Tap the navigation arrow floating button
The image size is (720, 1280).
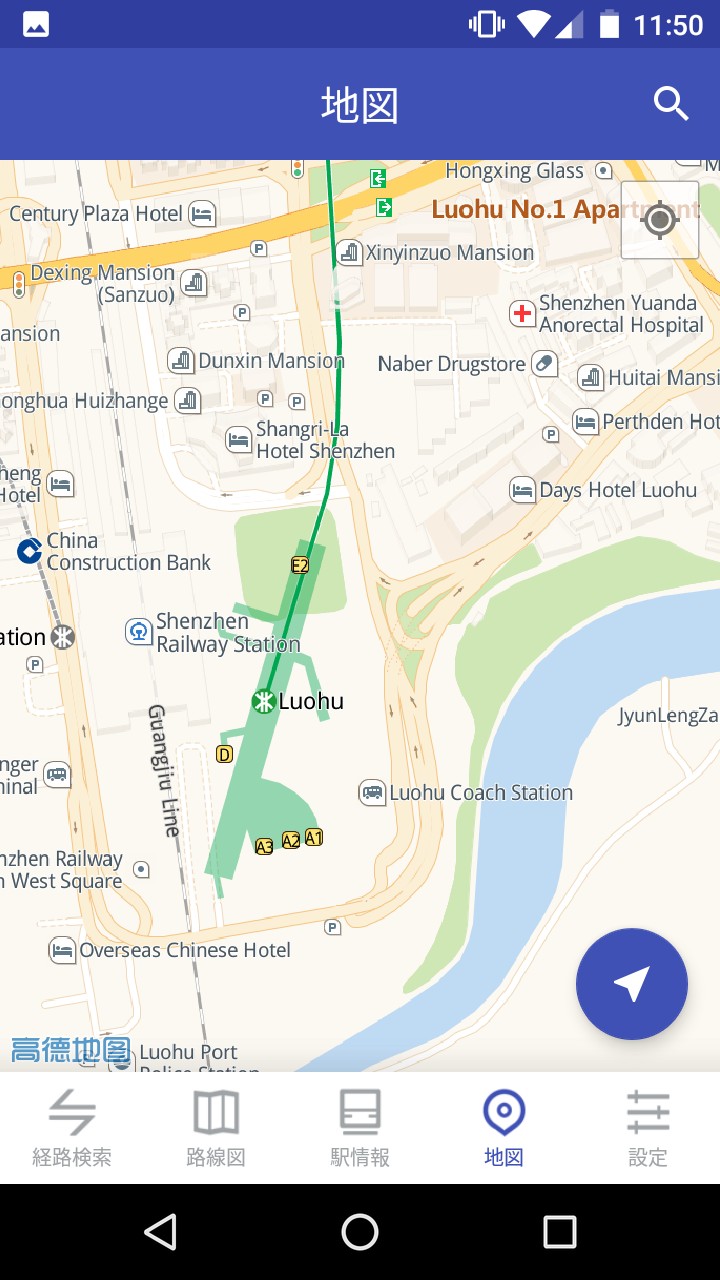coord(632,984)
